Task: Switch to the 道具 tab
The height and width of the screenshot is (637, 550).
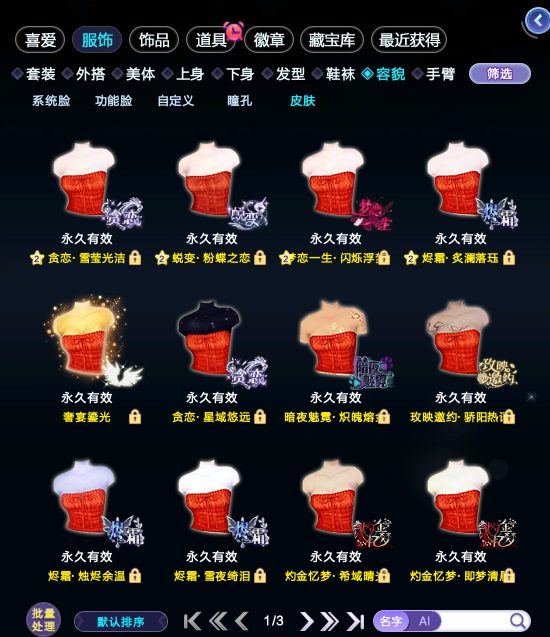Action: 211,40
